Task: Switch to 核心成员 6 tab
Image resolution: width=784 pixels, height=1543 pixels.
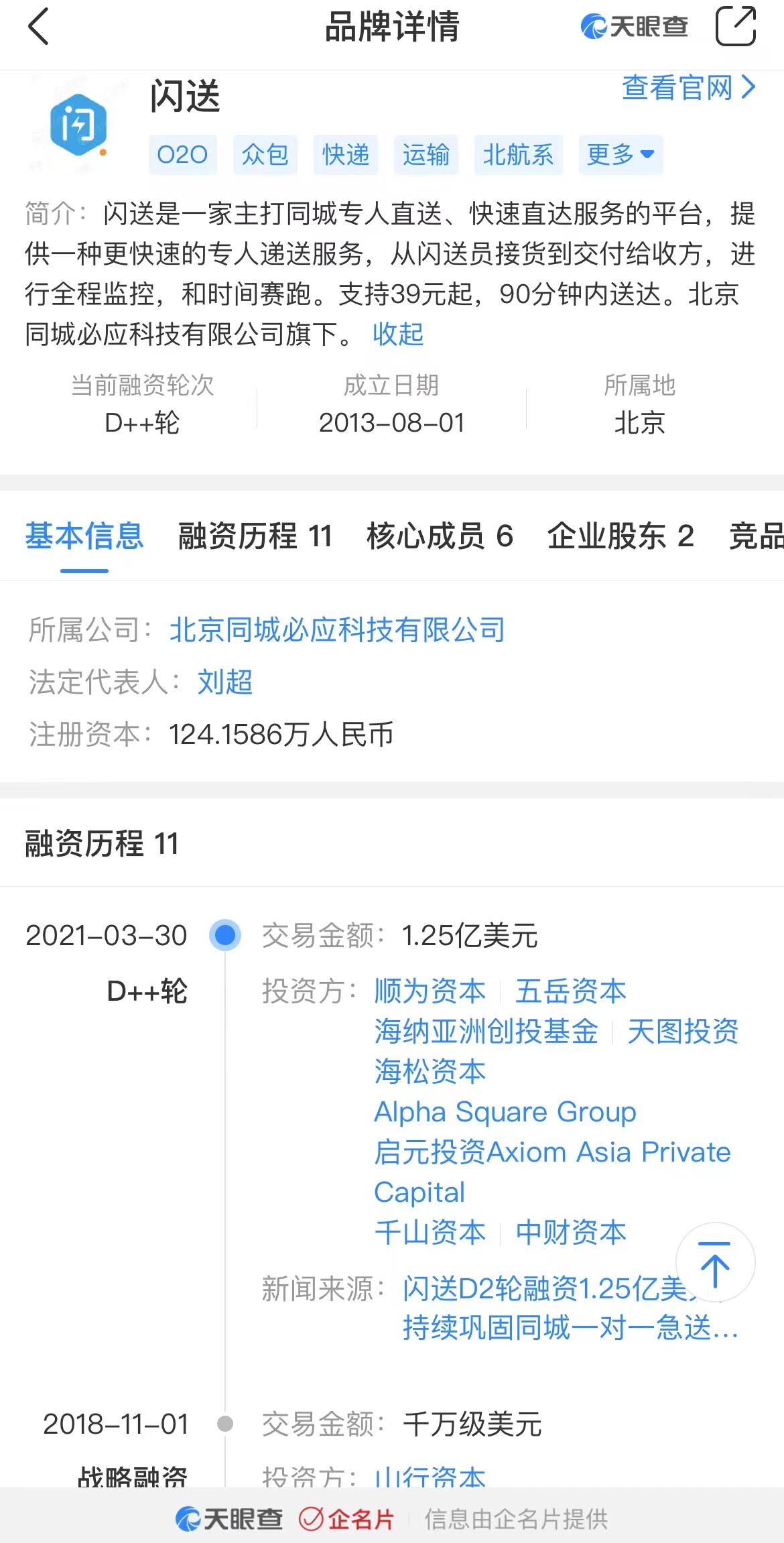Action: pyautogui.click(x=440, y=536)
